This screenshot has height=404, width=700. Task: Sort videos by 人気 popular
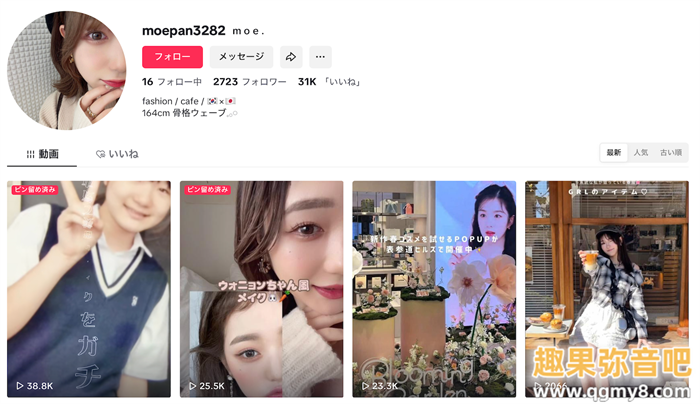point(640,153)
